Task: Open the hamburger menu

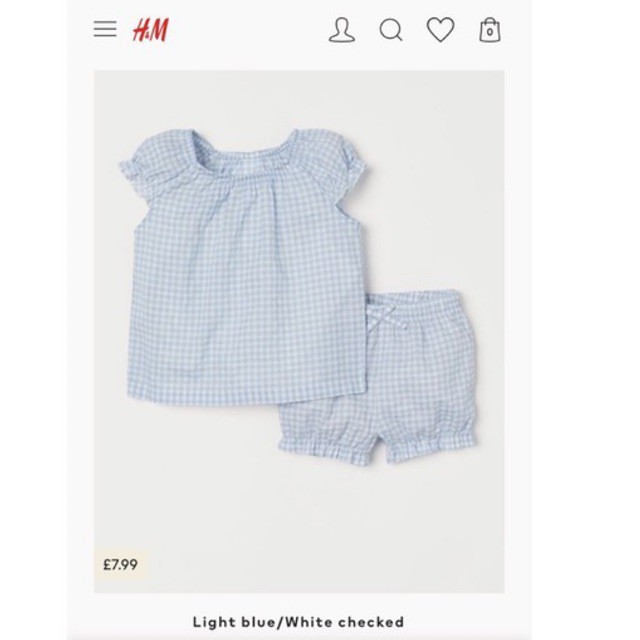Action: pyautogui.click(x=105, y=29)
